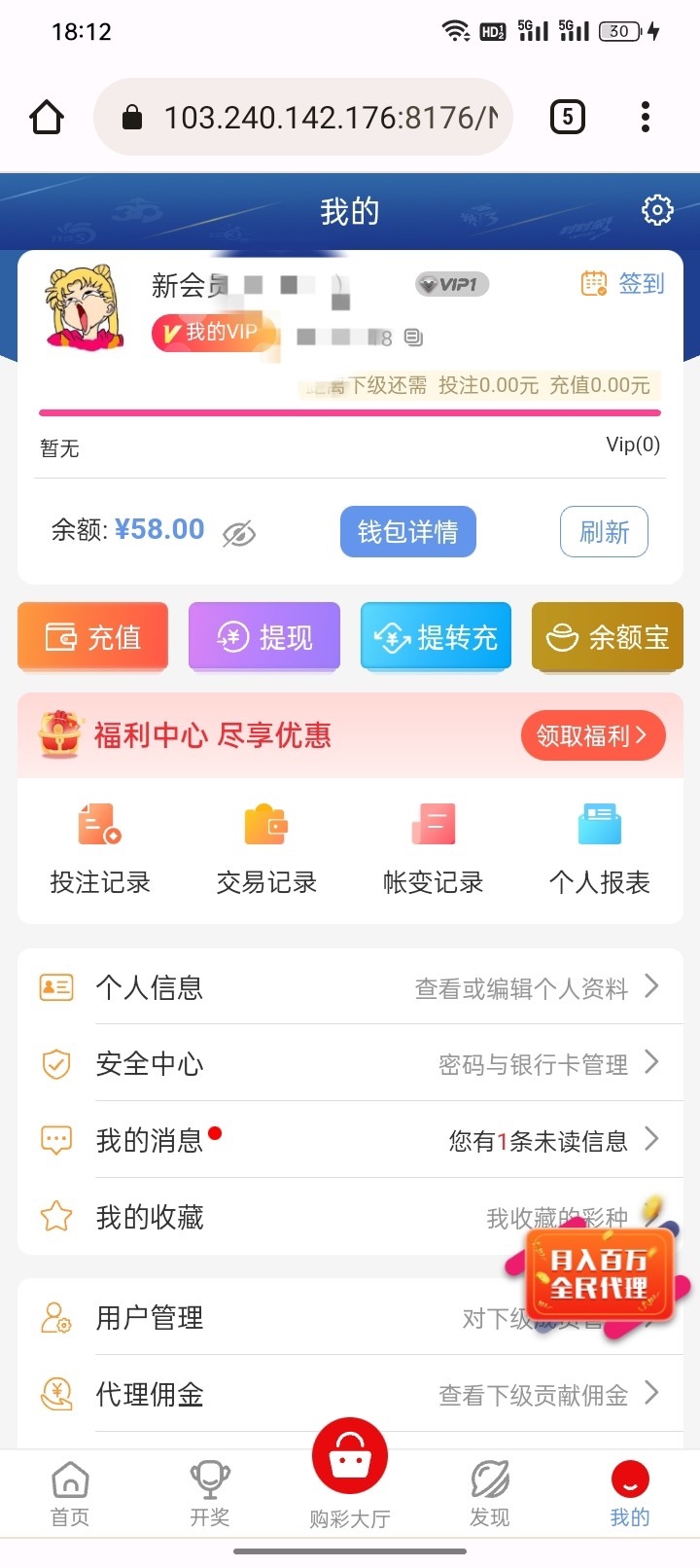View 交易记录 transaction records
700x1568 pixels.
click(x=266, y=846)
